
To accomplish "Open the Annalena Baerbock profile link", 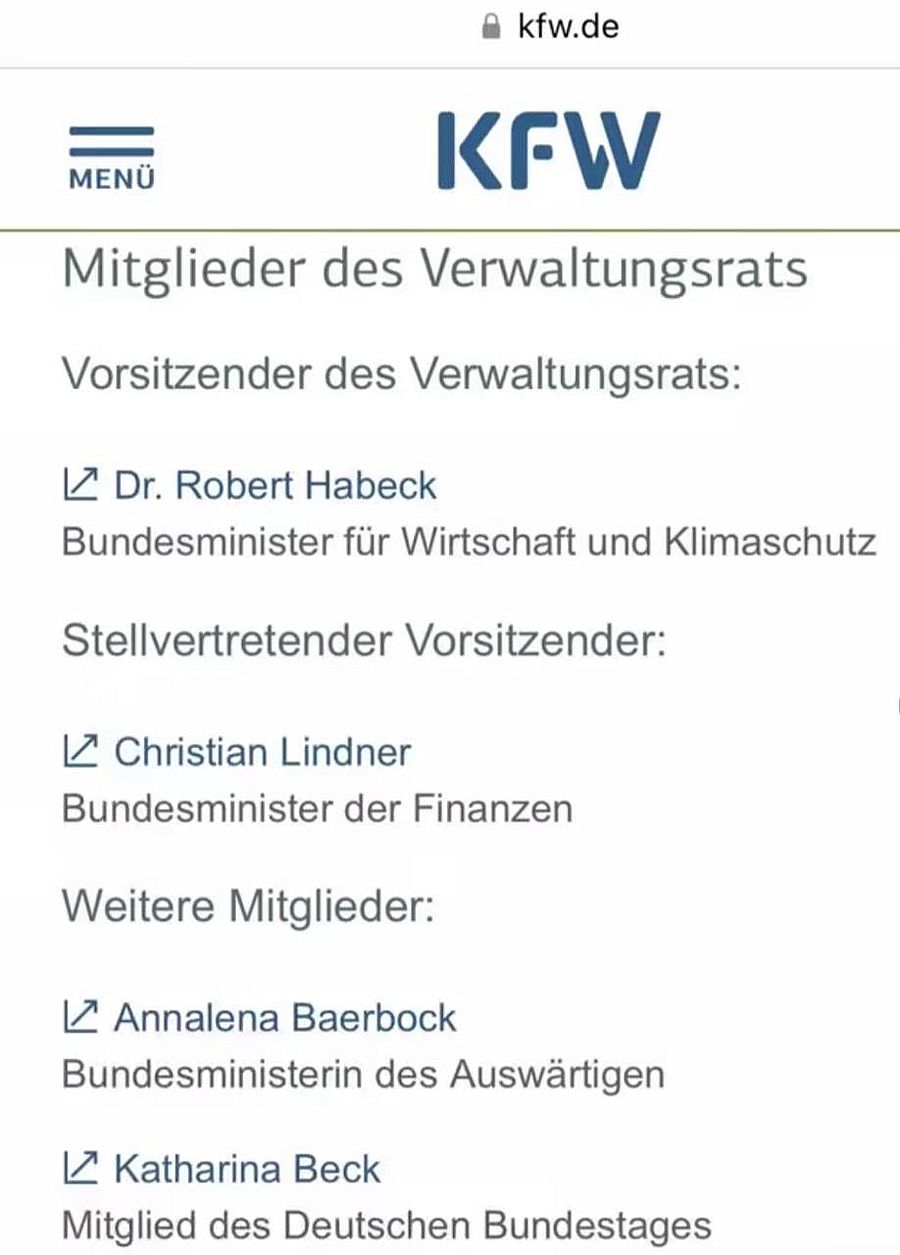I will 285,1017.
